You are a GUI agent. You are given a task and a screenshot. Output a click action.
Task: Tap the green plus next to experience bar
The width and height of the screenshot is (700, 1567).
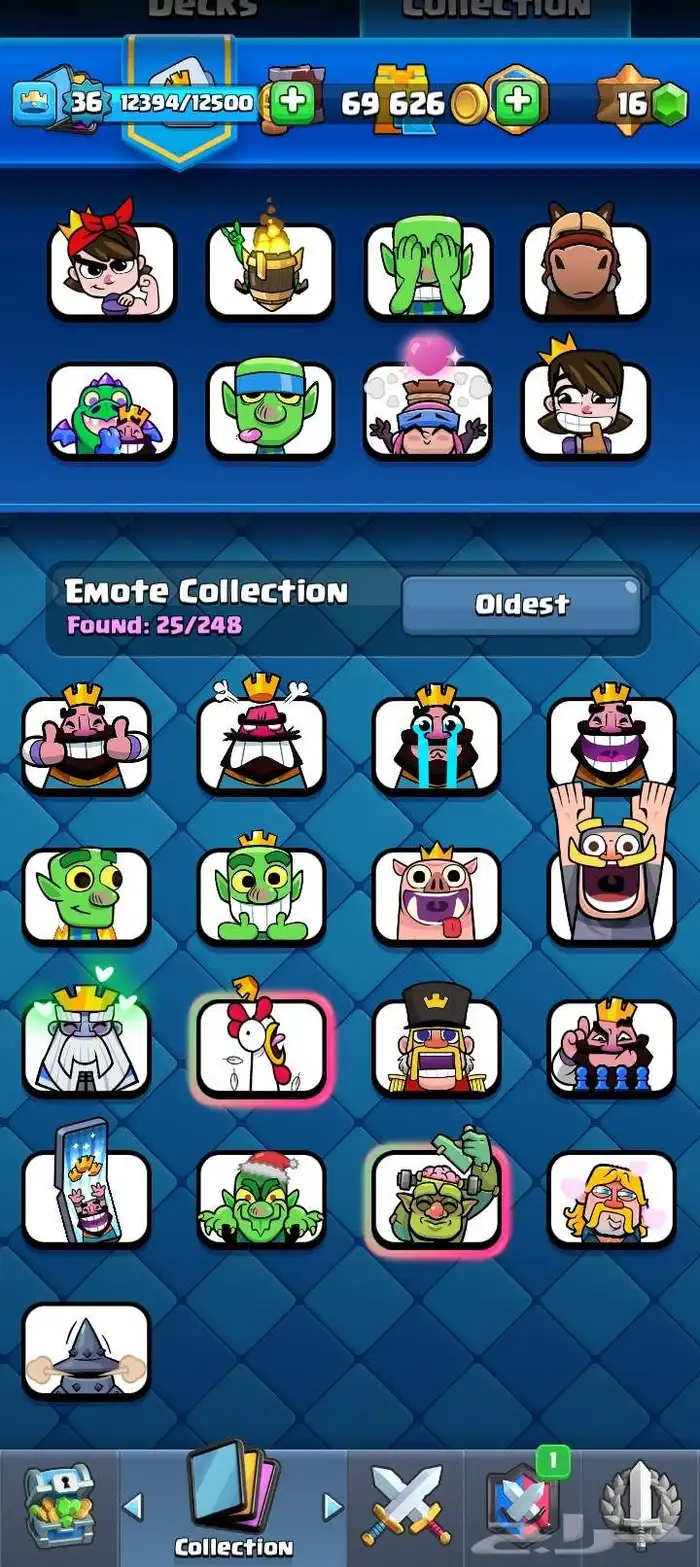pyautogui.click(x=292, y=103)
